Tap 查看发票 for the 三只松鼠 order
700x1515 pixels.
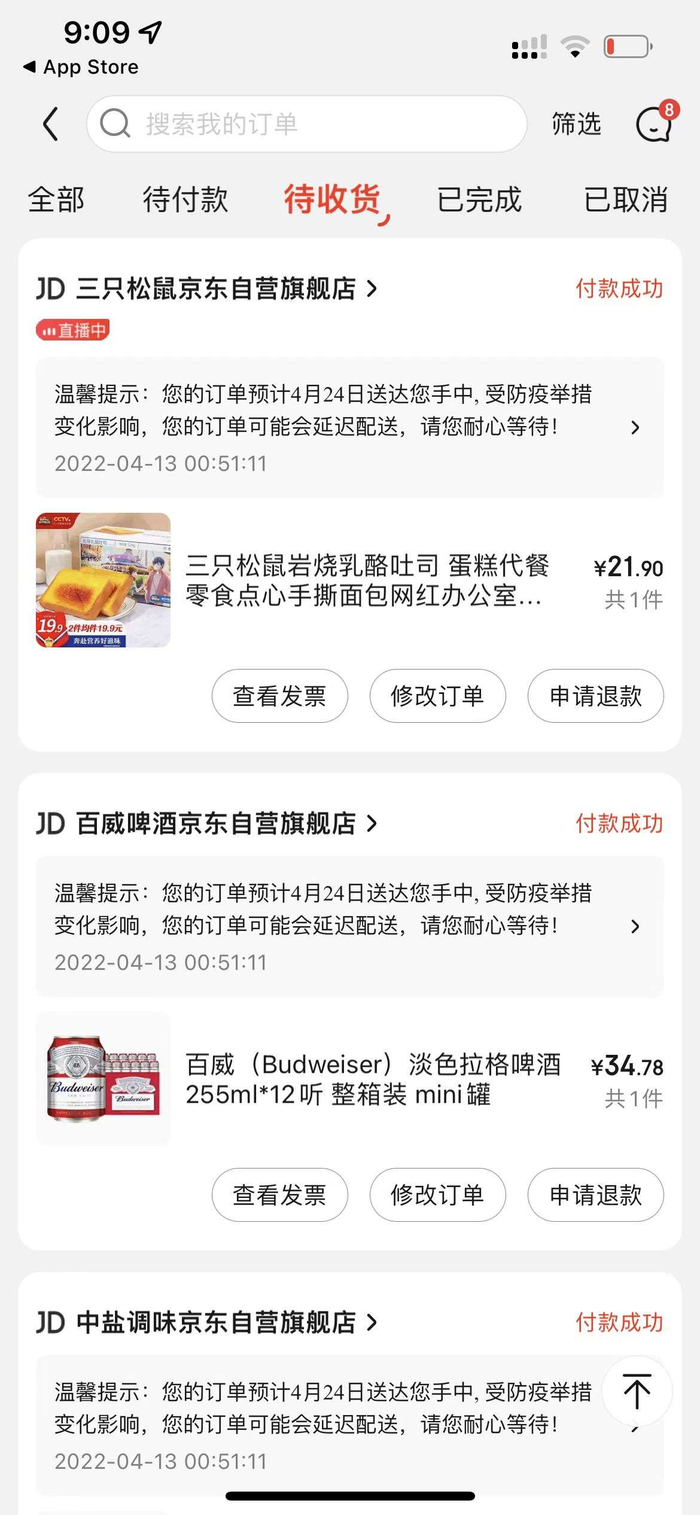[x=279, y=696]
